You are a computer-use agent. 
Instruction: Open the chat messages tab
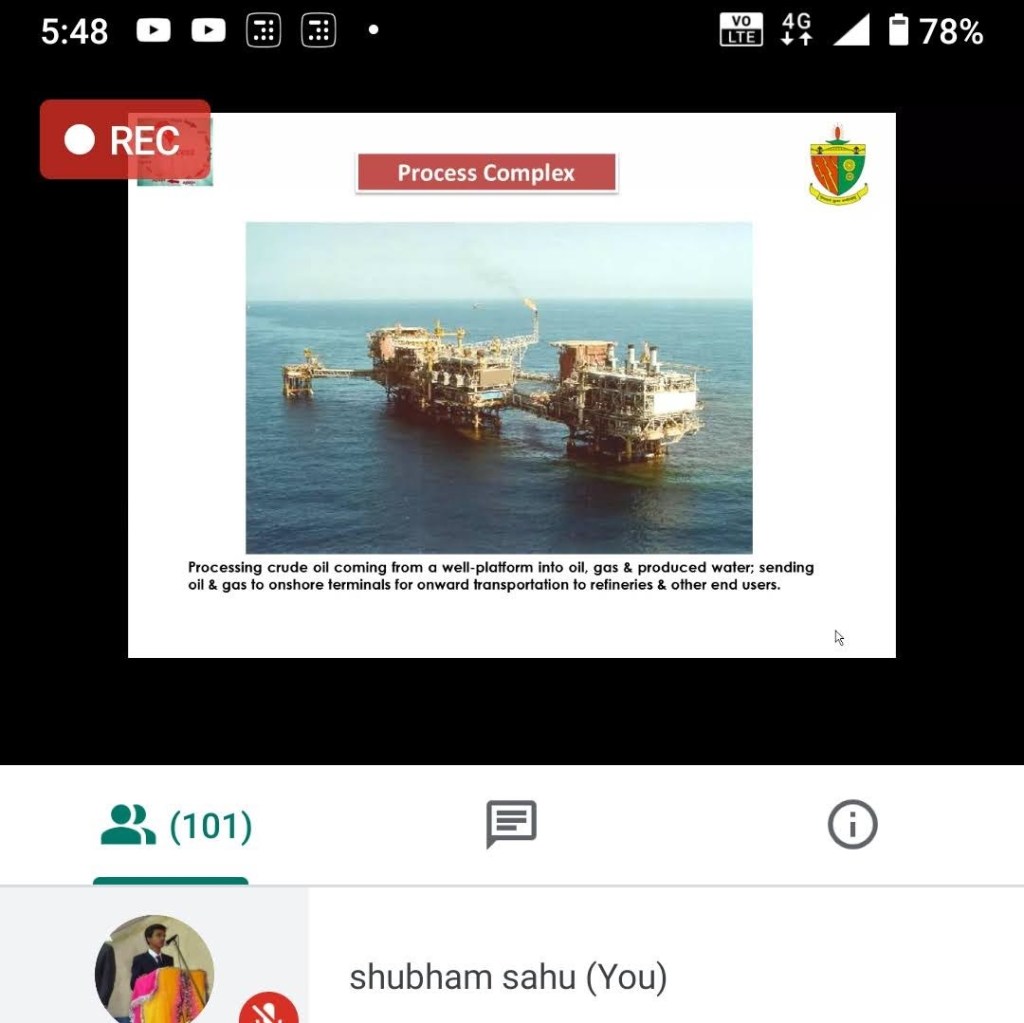click(511, 826)
